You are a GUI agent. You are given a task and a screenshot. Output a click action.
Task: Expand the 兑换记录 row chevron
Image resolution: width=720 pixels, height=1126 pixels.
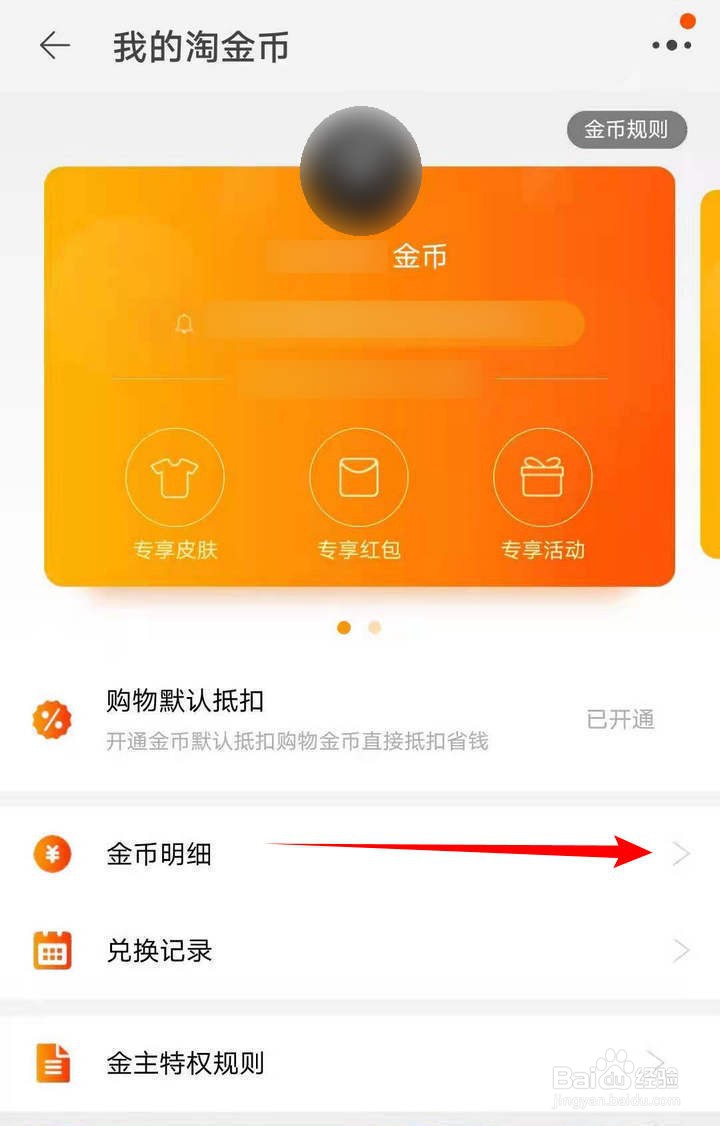[683, 951]
